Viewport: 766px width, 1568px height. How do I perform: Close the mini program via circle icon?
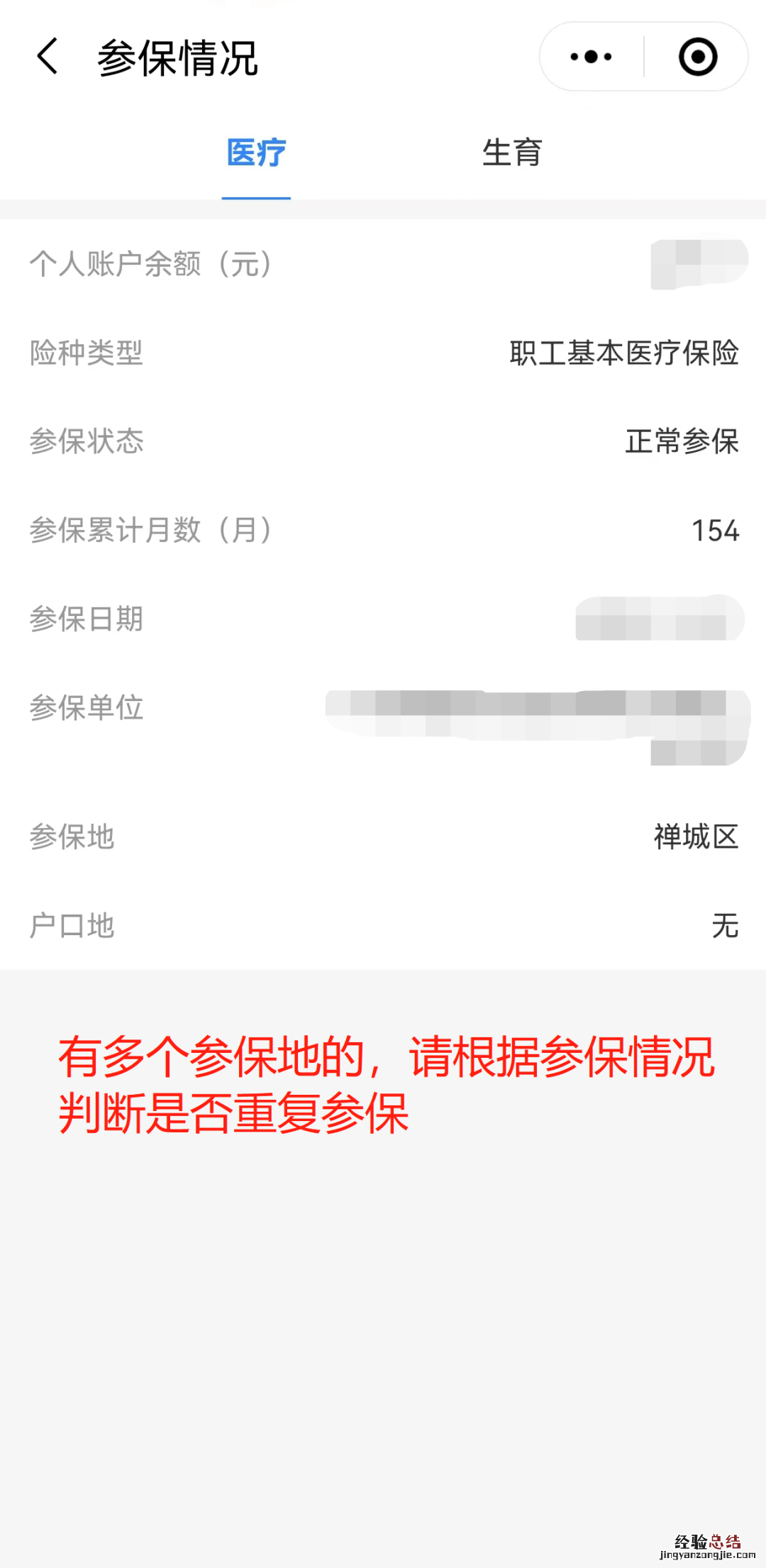pos(698,57)
